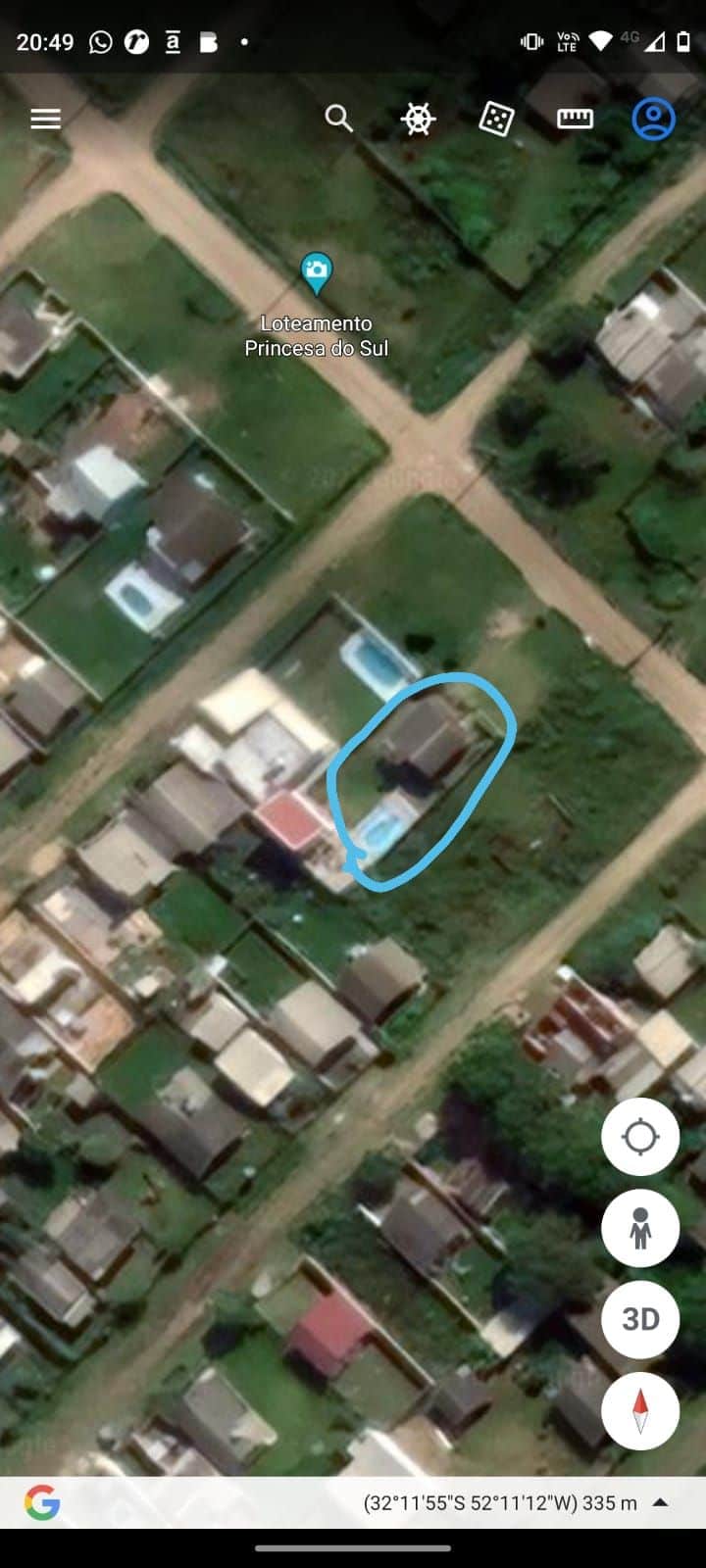Expand the coordinates info bar

tap(662, 1502)
